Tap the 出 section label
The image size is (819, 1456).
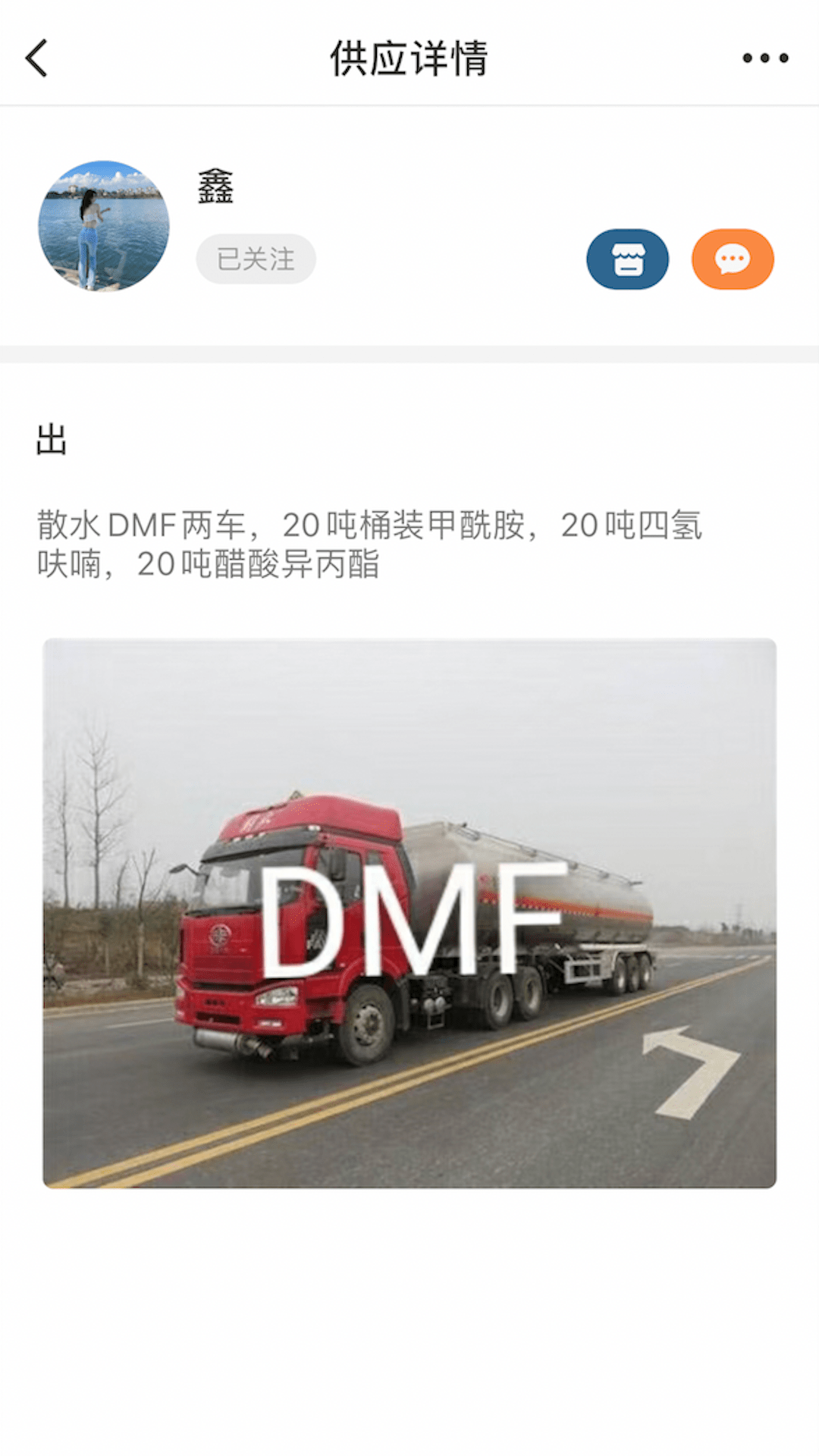pyautogui.click(x=50, y=438)
